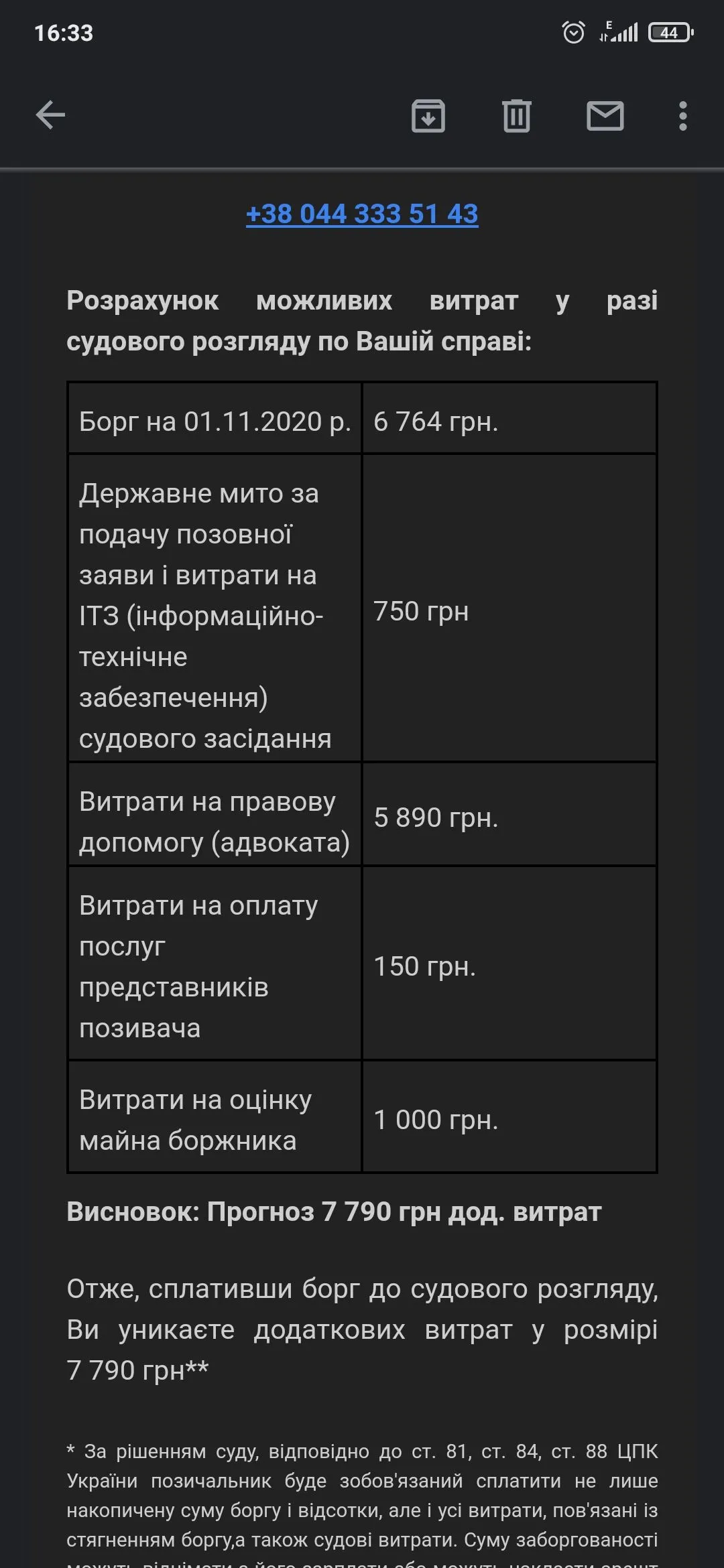This screenshot has width=724, height=1568.
Task: Delete this email
Action: 516,116
